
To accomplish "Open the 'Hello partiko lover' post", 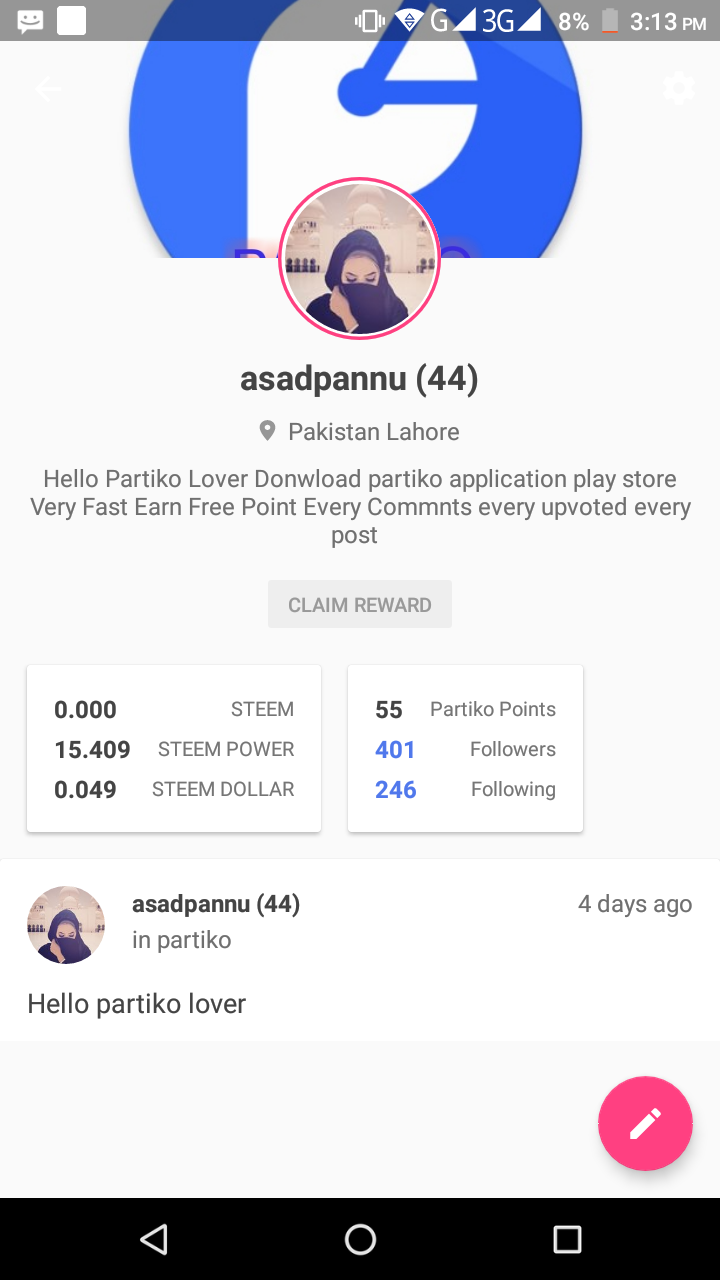I will coord(136,1003).
